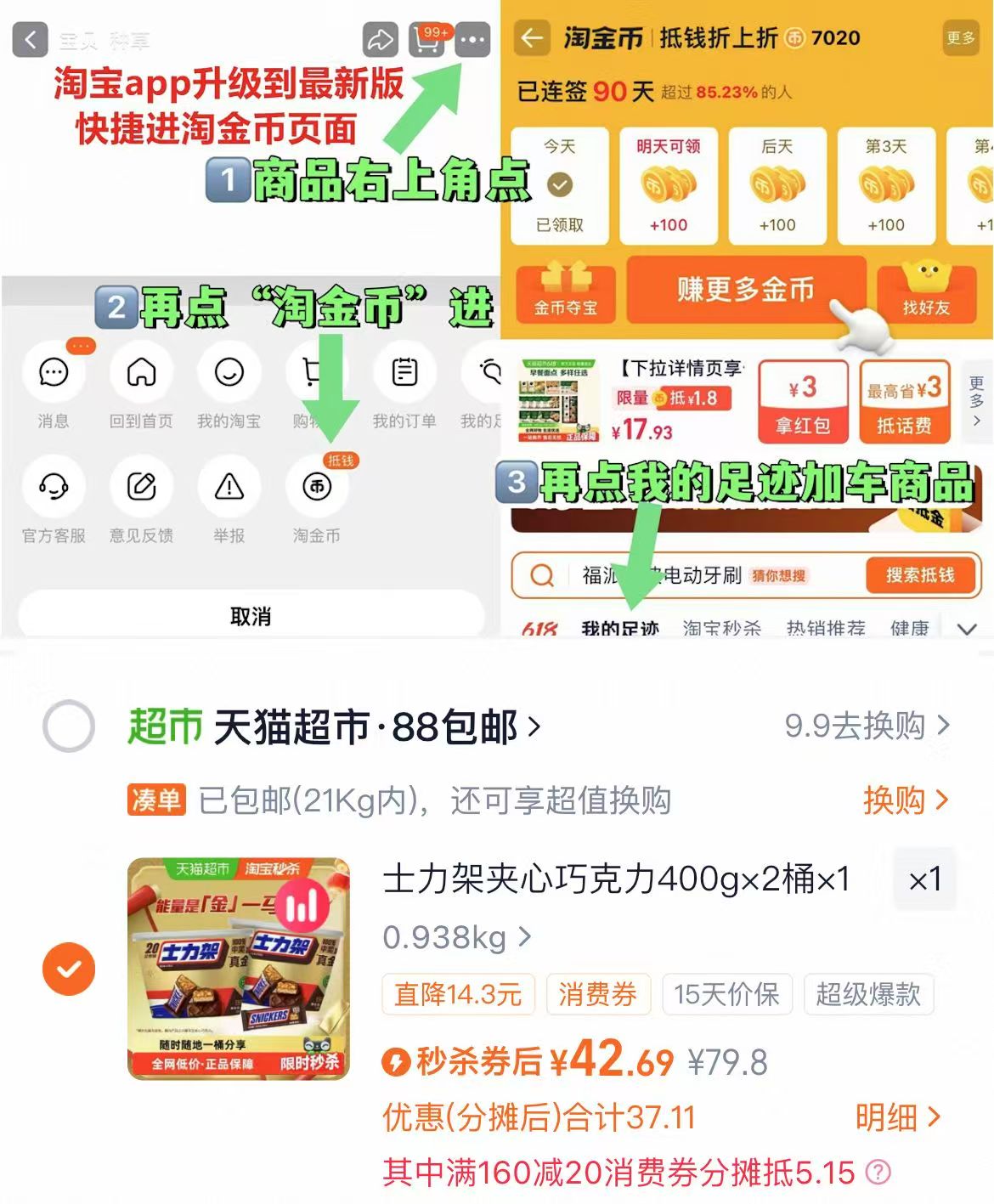Tap the 回到首页 home icon
Viewport: 994px width, 1204px height.
[x=141, y=372]
